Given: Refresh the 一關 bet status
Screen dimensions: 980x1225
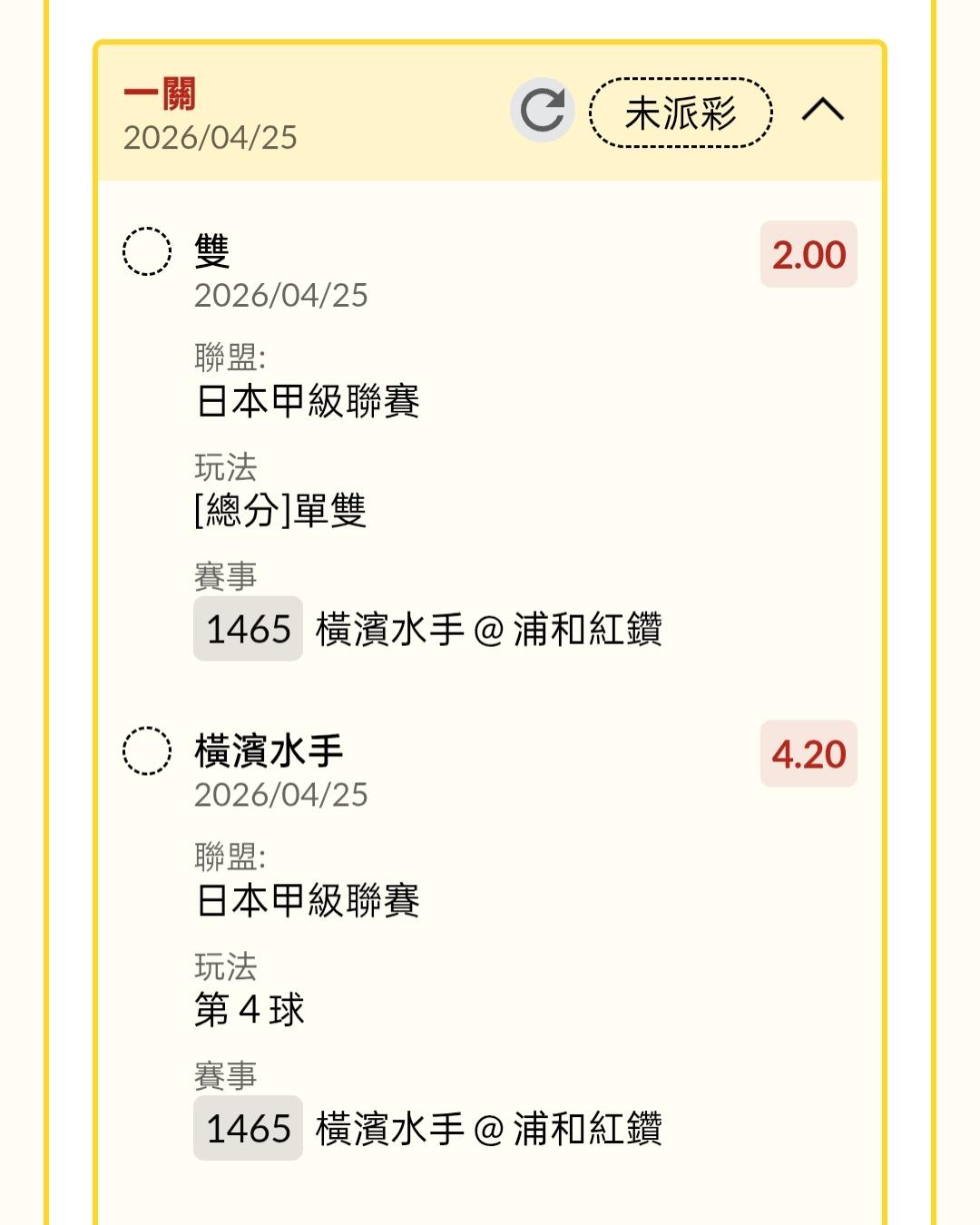Looking at the screenshot, I should point(542,111).
